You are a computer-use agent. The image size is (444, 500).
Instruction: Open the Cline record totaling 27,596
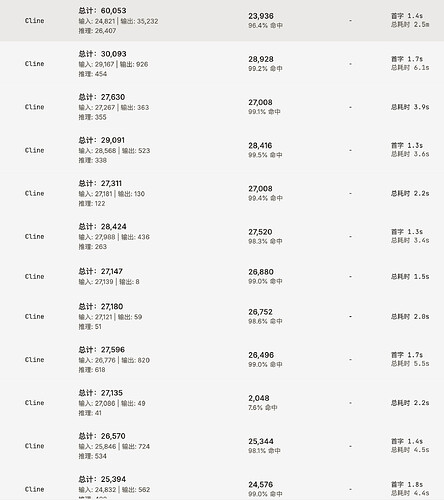tap(222, 359)
